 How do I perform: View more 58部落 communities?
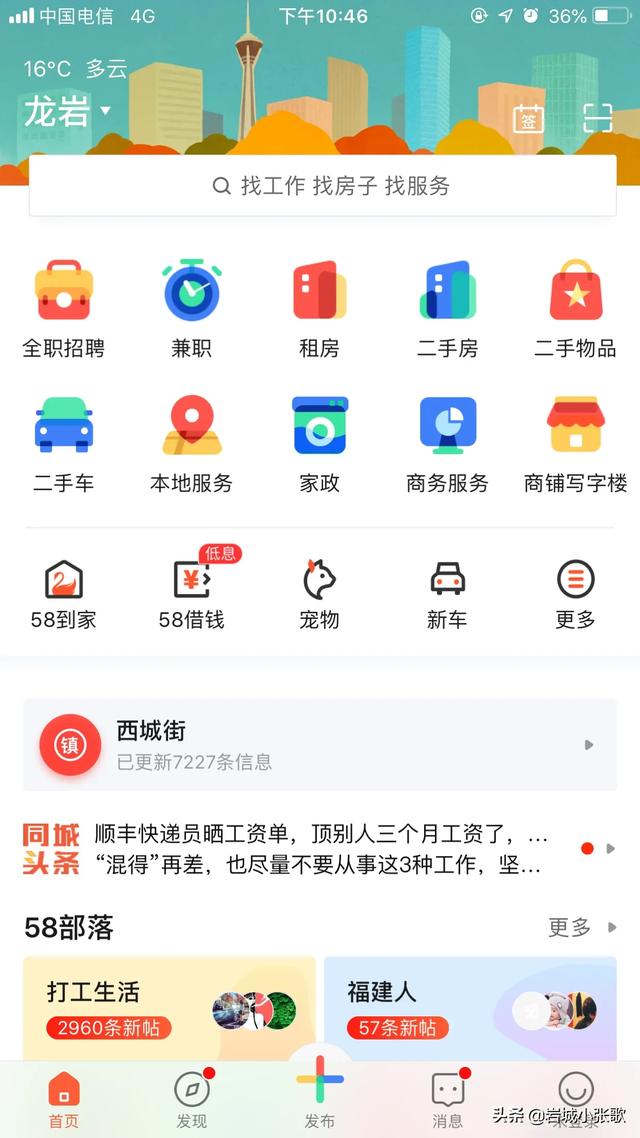point(582,927)
